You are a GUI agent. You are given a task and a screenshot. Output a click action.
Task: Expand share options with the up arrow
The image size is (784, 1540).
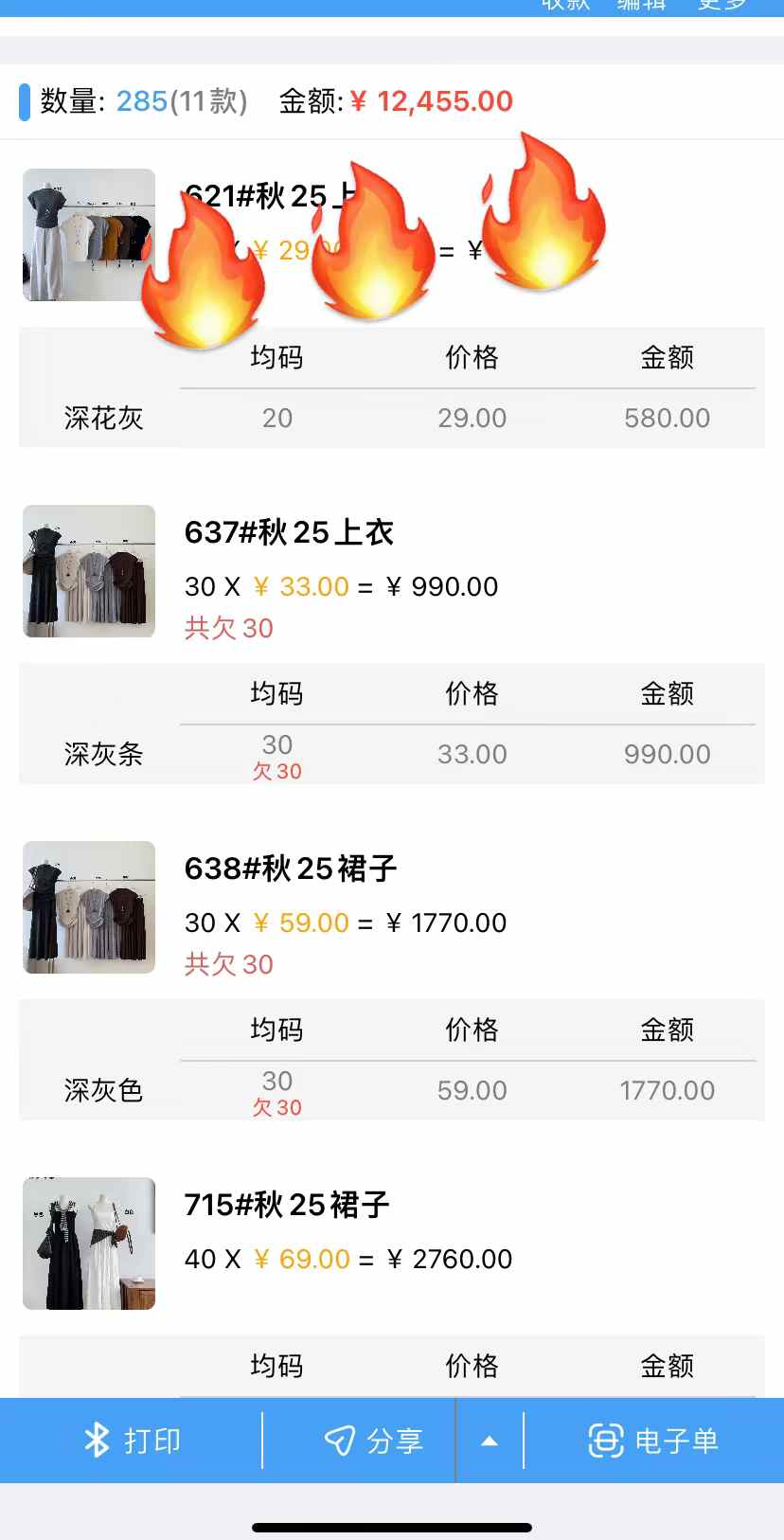(490, 1441)
